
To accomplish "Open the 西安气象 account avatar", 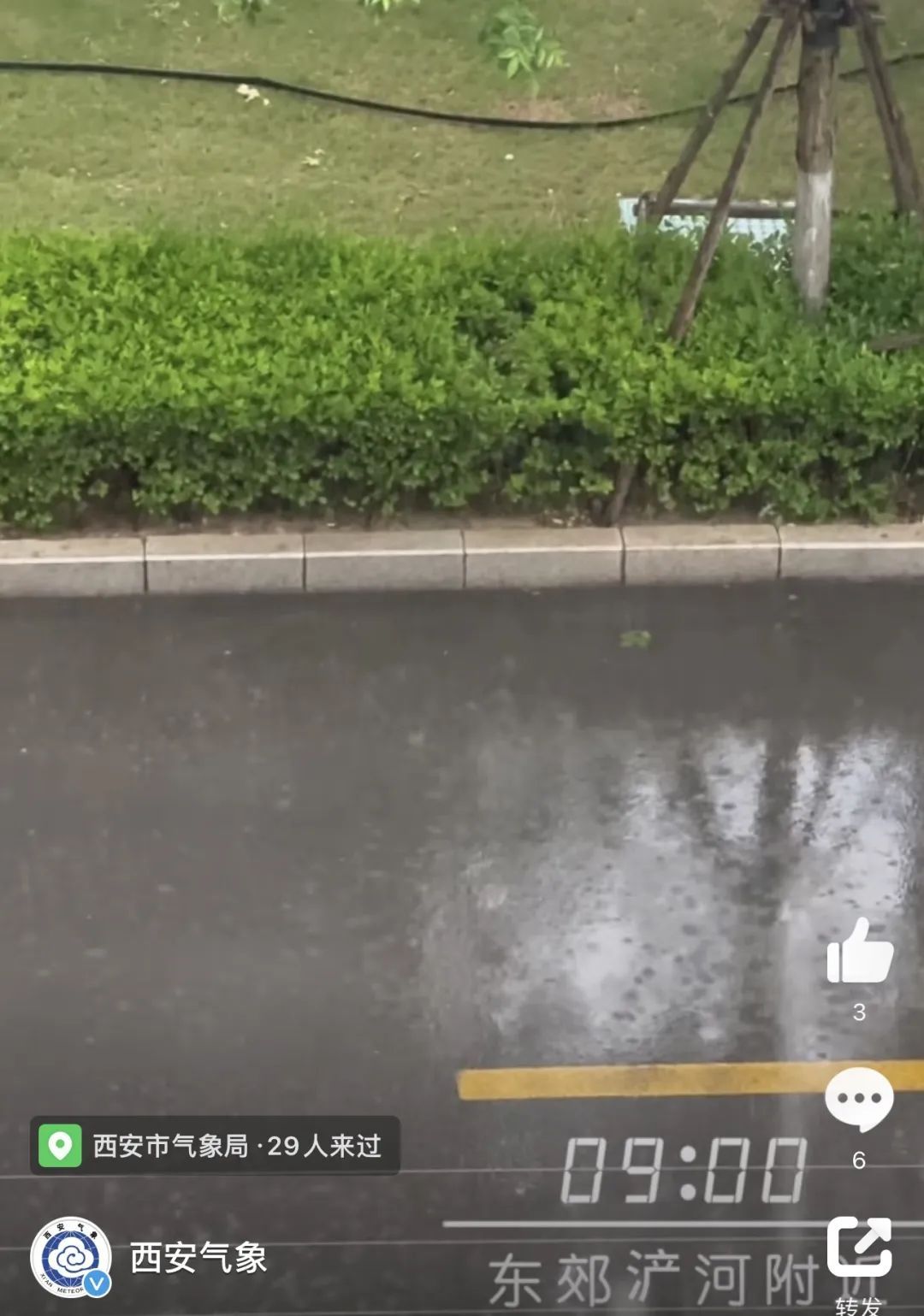I will 70,1258.
